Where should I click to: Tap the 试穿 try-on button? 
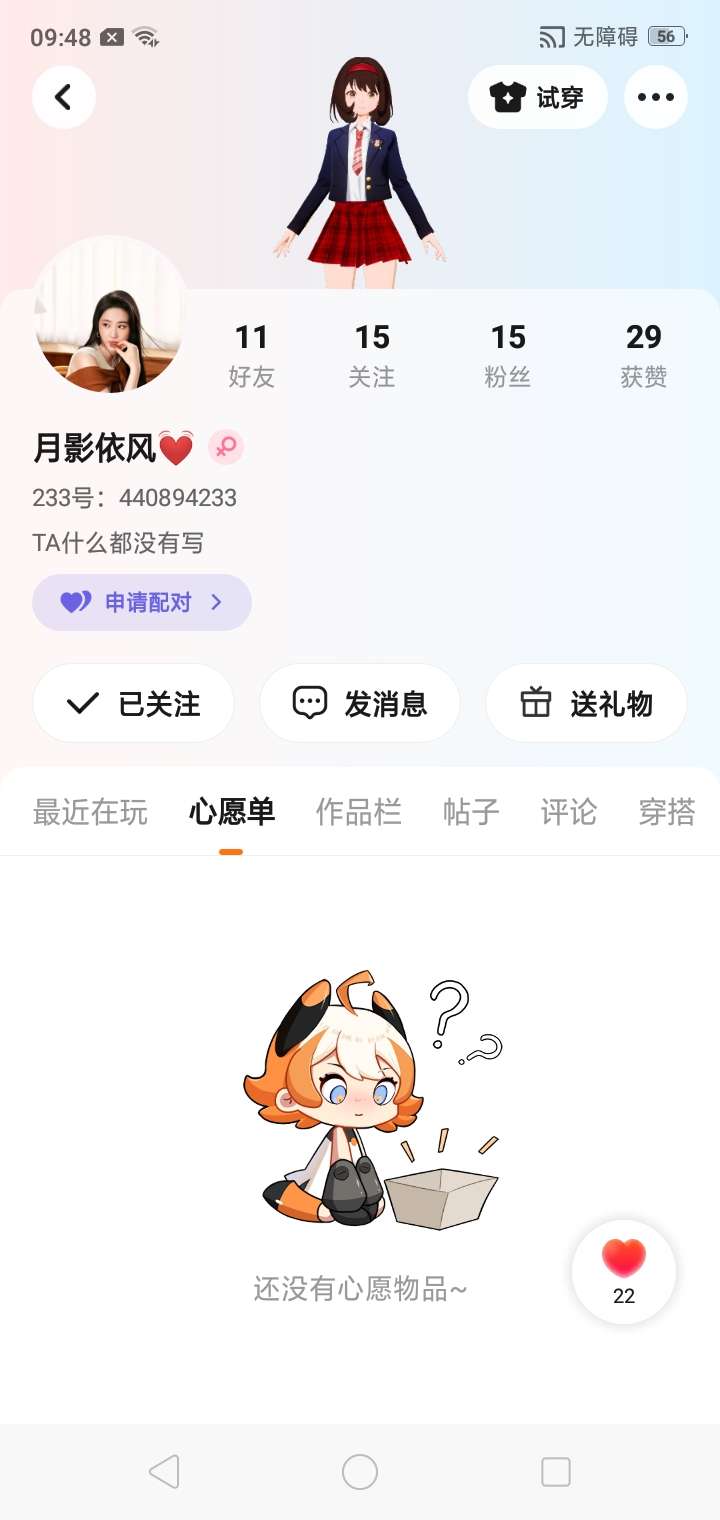click(537, 97)
